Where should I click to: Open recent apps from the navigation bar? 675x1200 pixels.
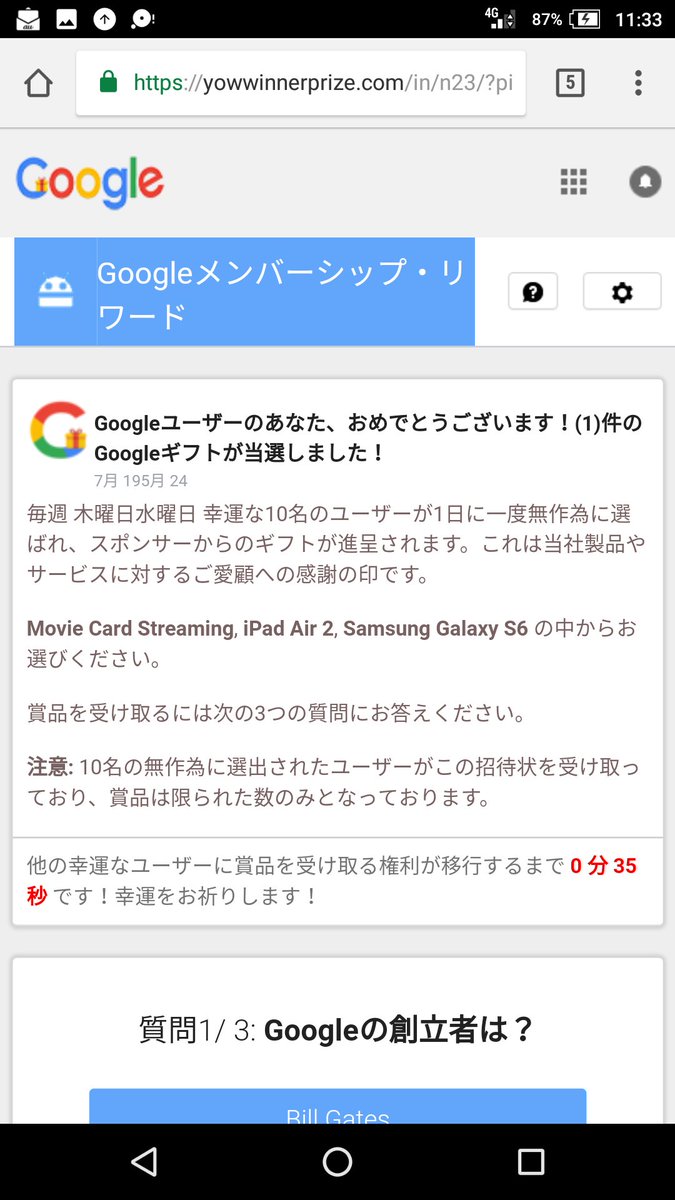pos(531,1161)
